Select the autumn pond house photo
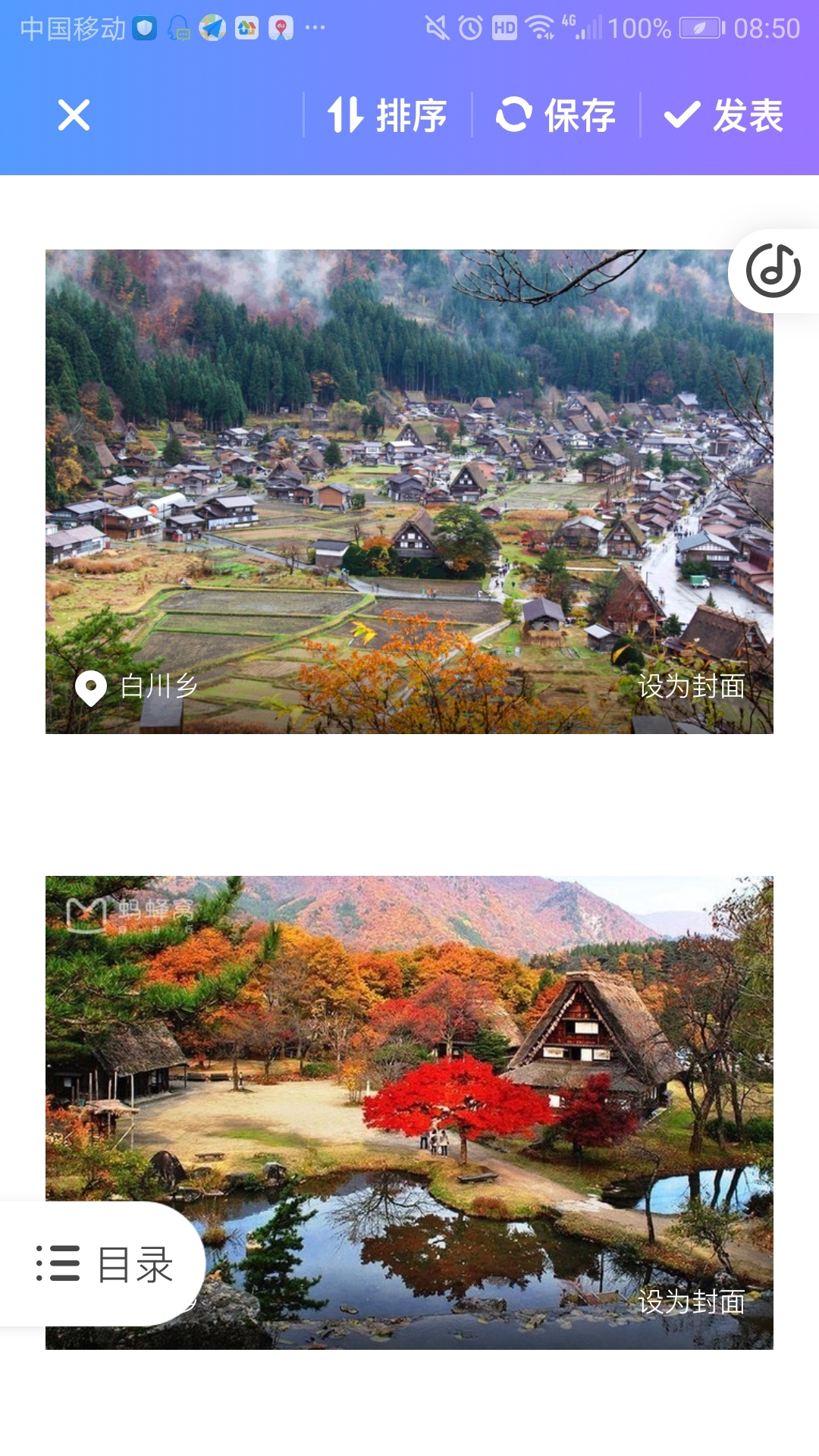Image resolution: width=819 pixels, height=1456 pixels. 455,1062
